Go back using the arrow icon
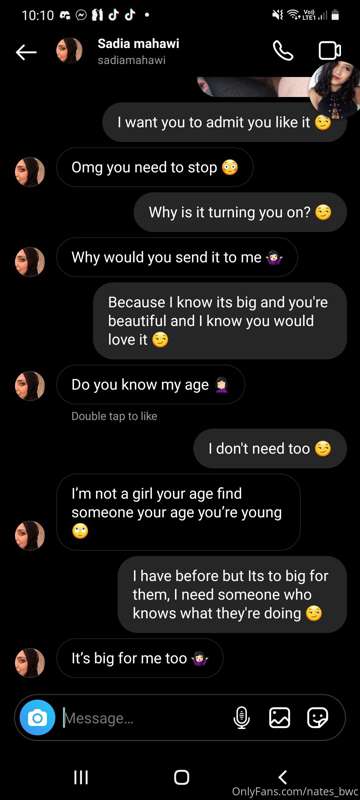The height and width of the screenshot is (800, 360). pos(26,52)
